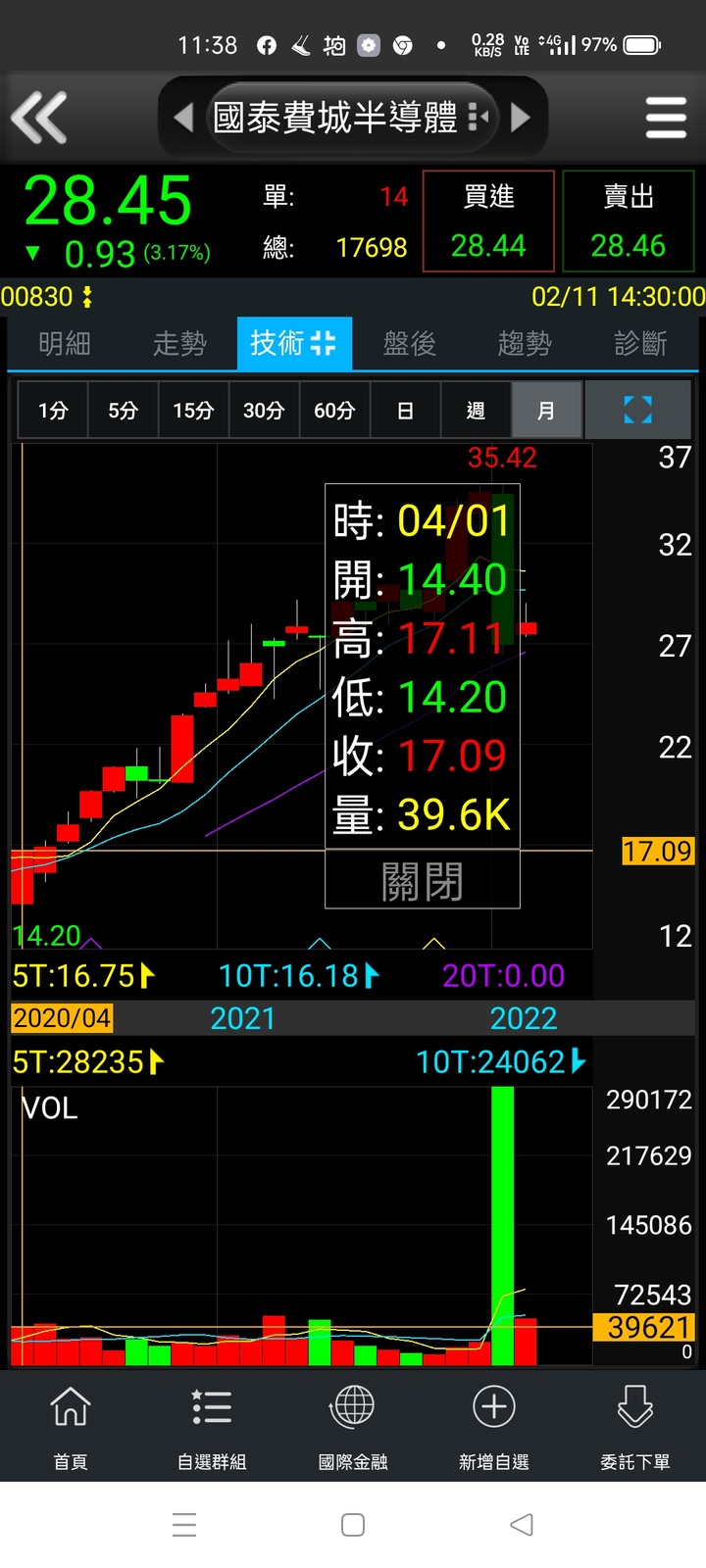Open the hamburger menu
This screenshot has height=1568, width=706.
point(666,118)
